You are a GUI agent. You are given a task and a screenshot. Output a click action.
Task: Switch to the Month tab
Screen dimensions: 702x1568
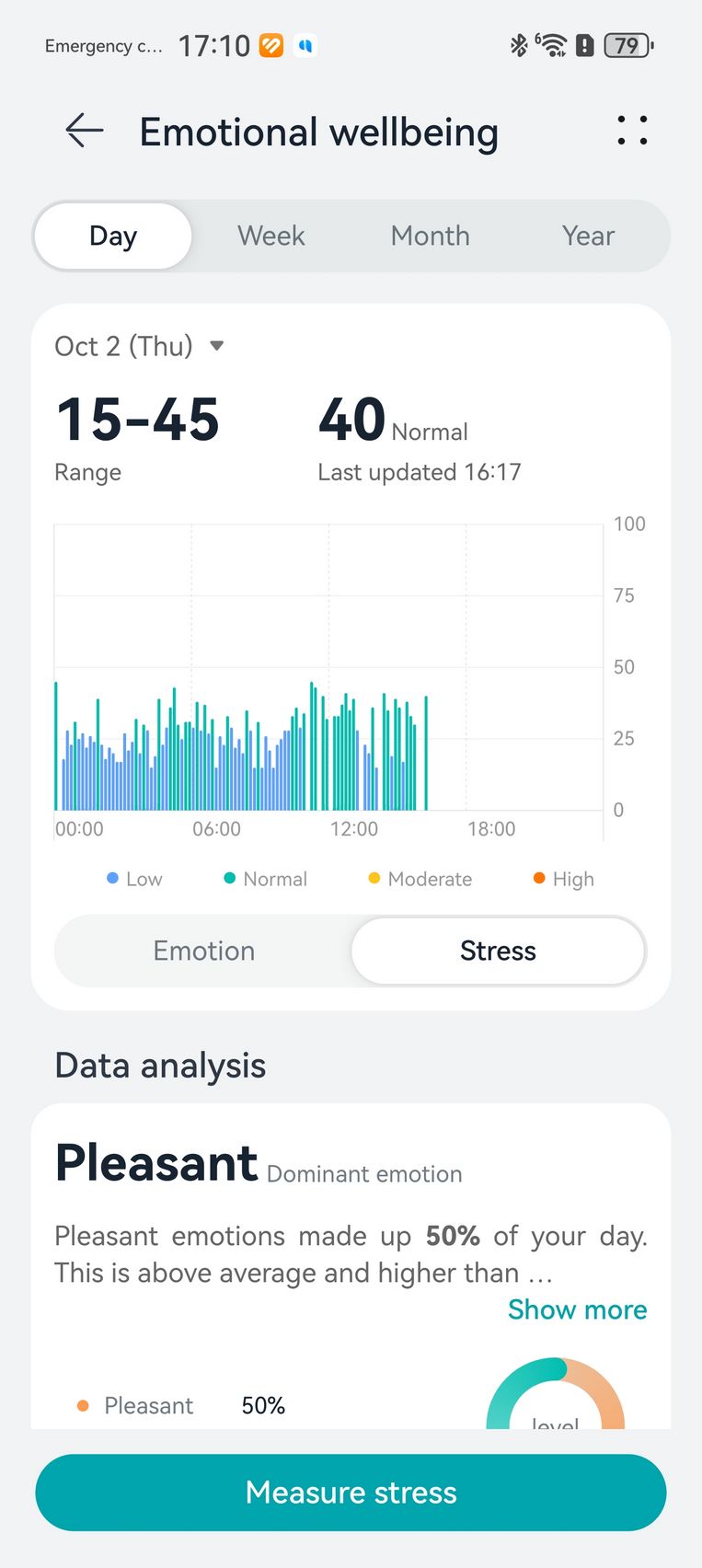pos(430,236)
